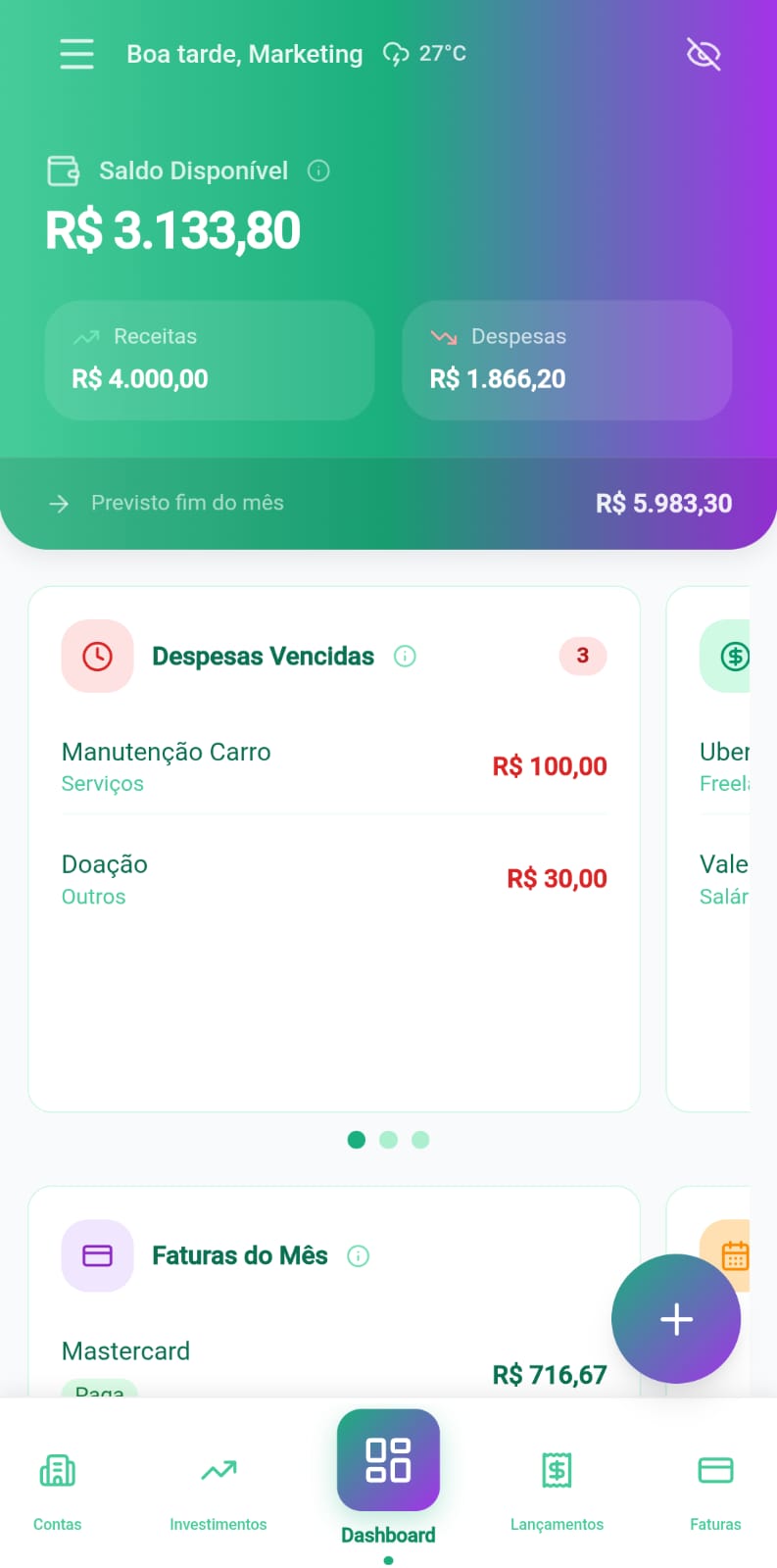Open the hamburger menu

click(76, 54)
